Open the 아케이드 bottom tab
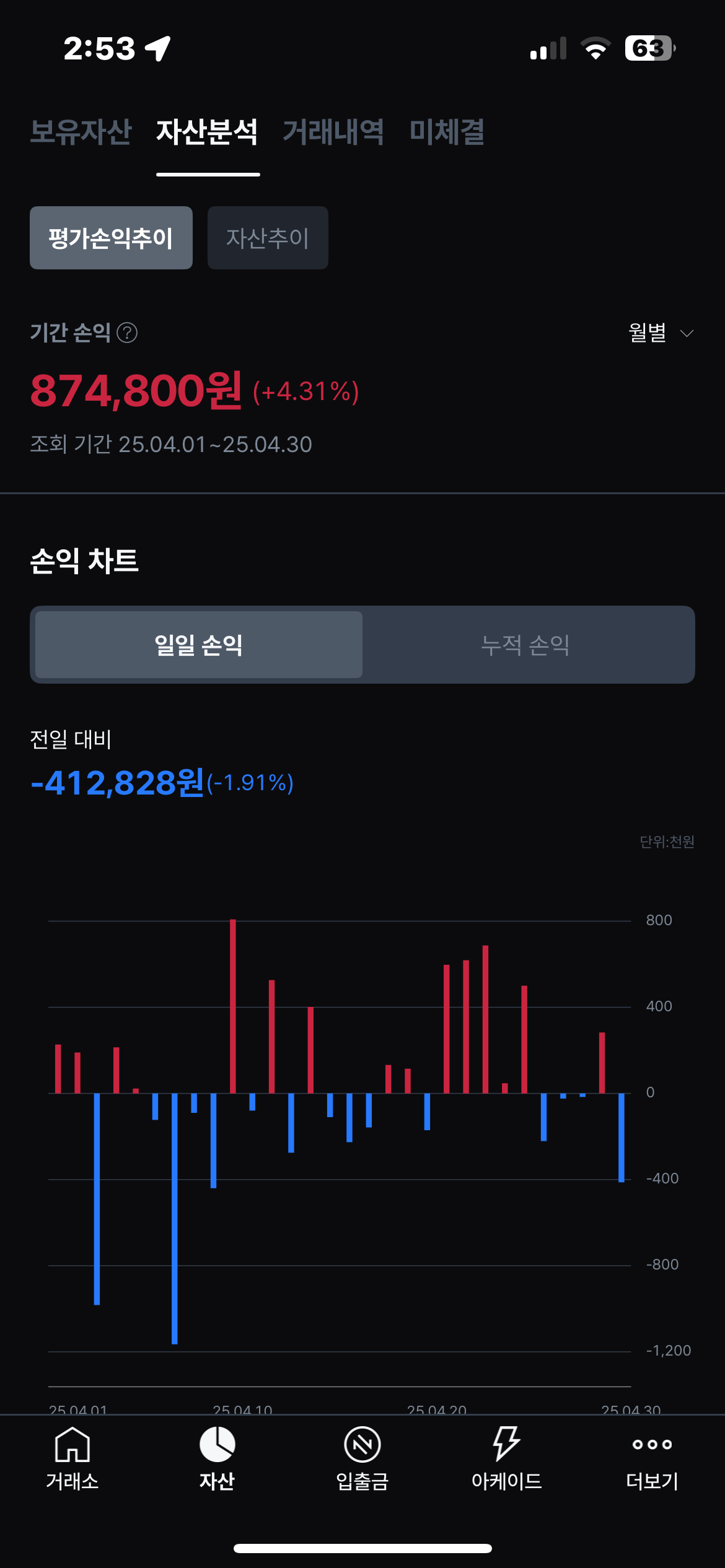This screenshot has height=1568, width=725. pos(507,1459)
